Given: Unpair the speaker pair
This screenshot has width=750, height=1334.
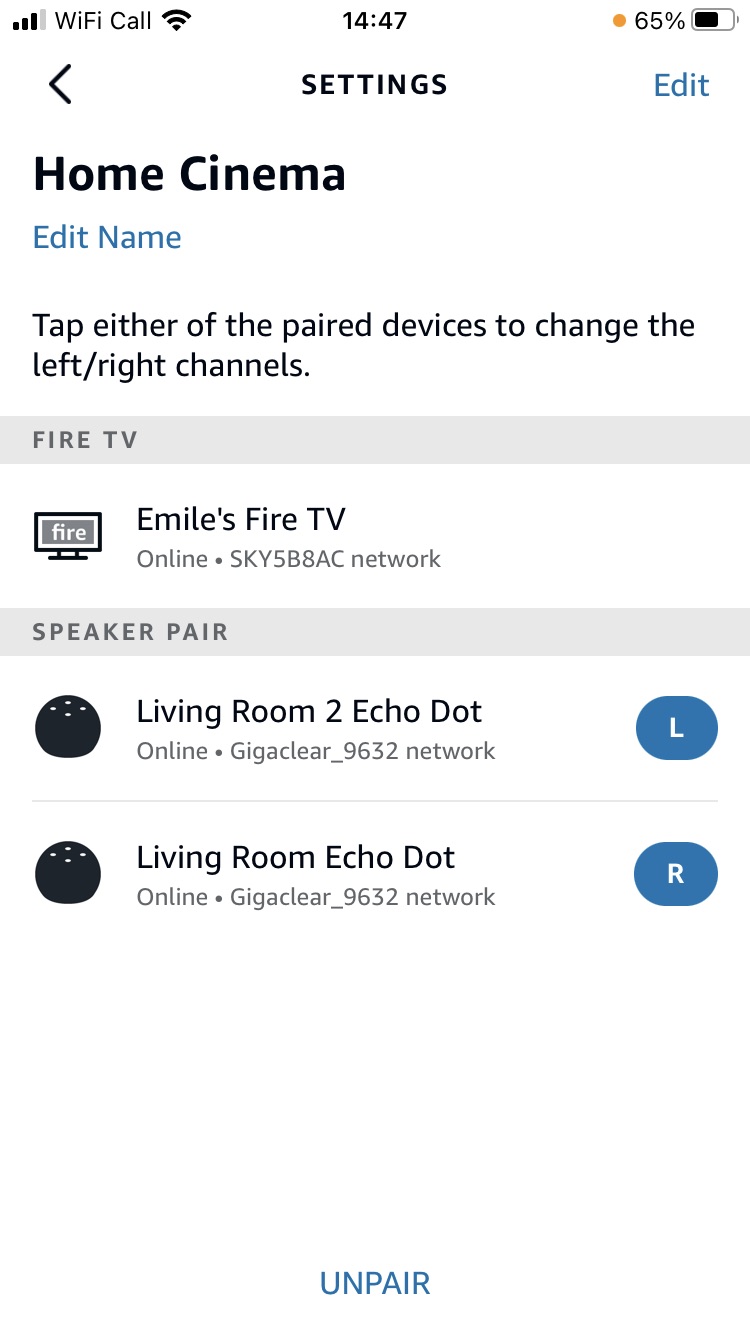Looking at the screenshot, I should [375, 1283].
